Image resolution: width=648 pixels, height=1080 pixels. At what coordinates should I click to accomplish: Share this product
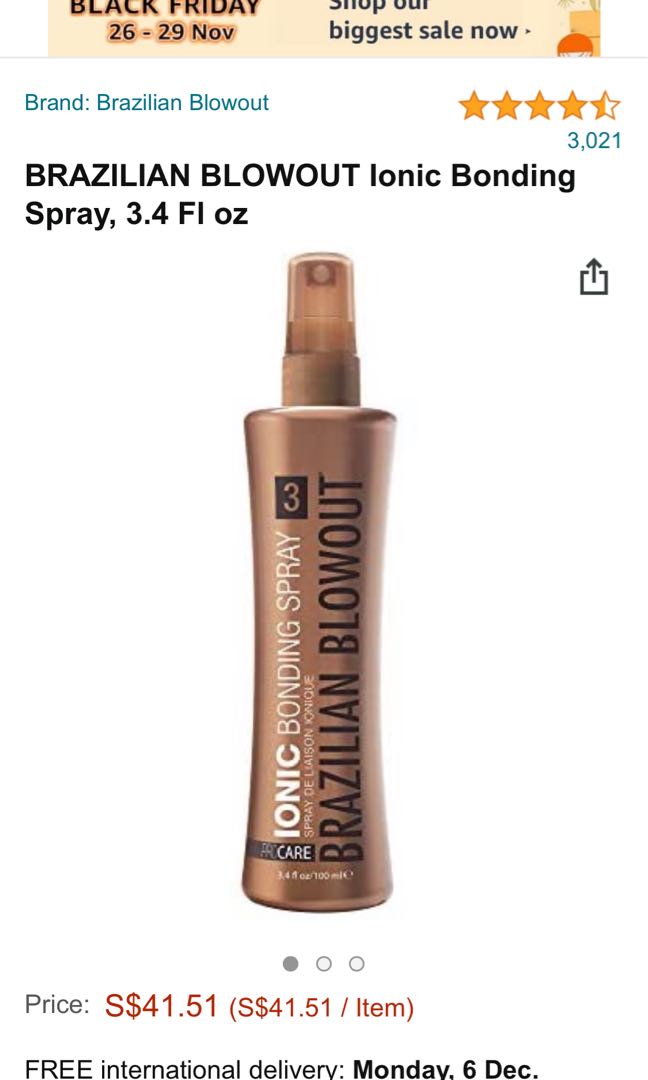[x=594, y=277]
